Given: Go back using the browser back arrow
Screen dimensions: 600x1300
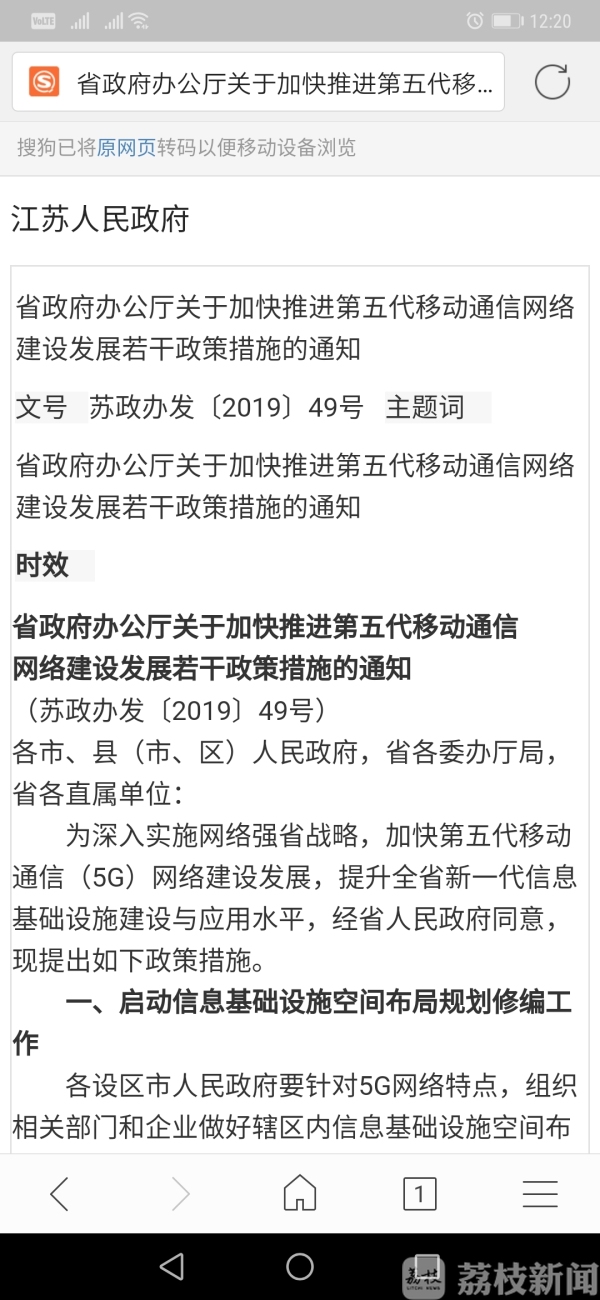Looking at the screenshot, I should pyautogui.click(x=60, y=1193).
